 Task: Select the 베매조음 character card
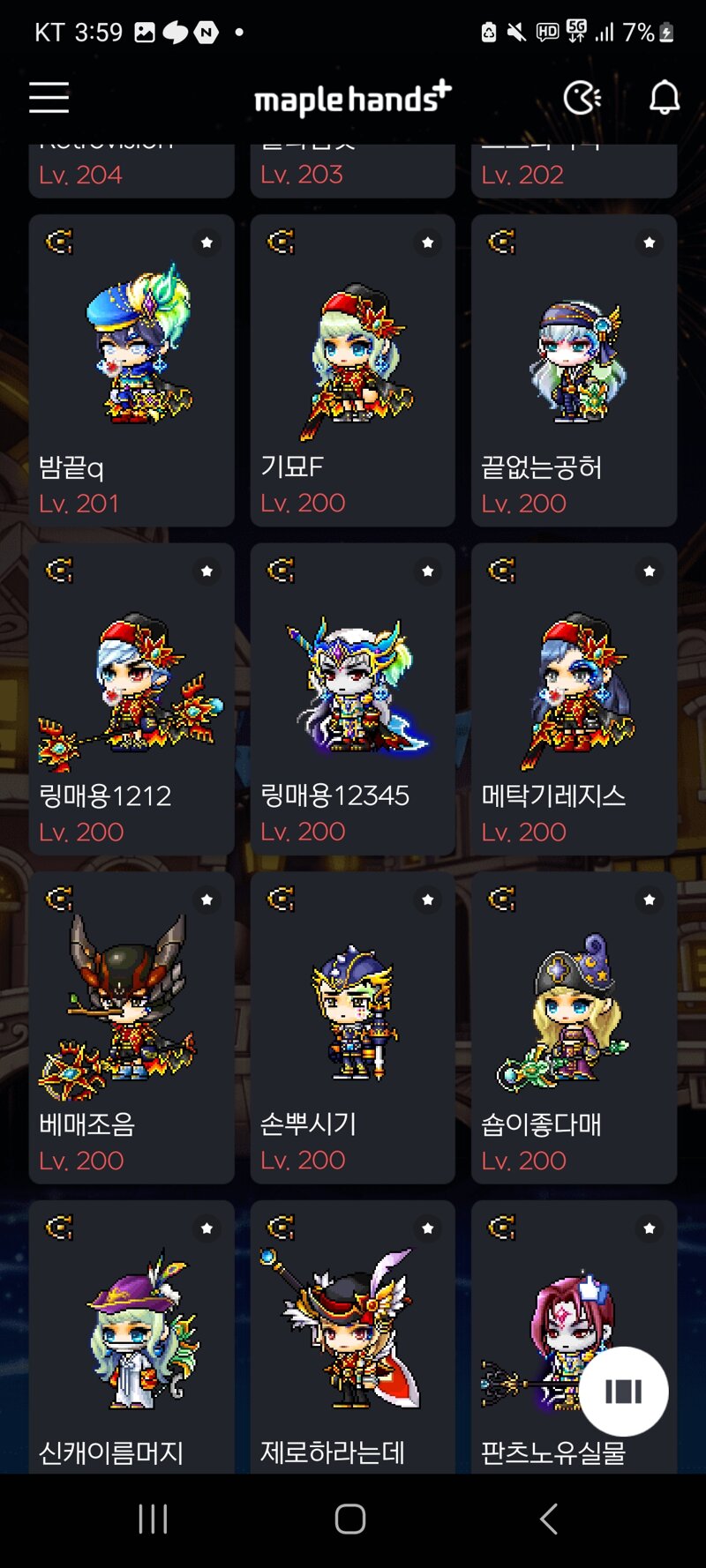pyautogui.click(x=131, y=1027)
